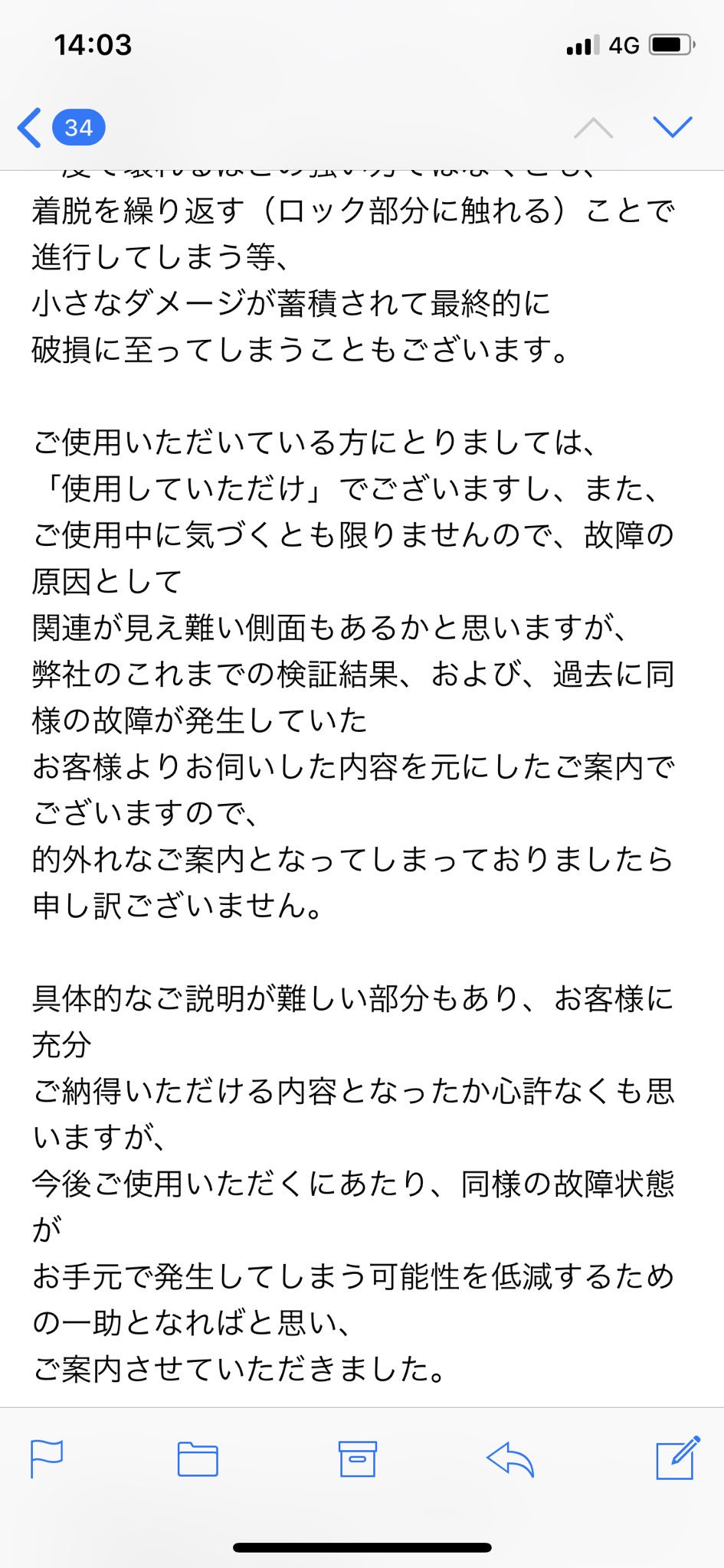Reply to this email

[x=510, y=1459]
